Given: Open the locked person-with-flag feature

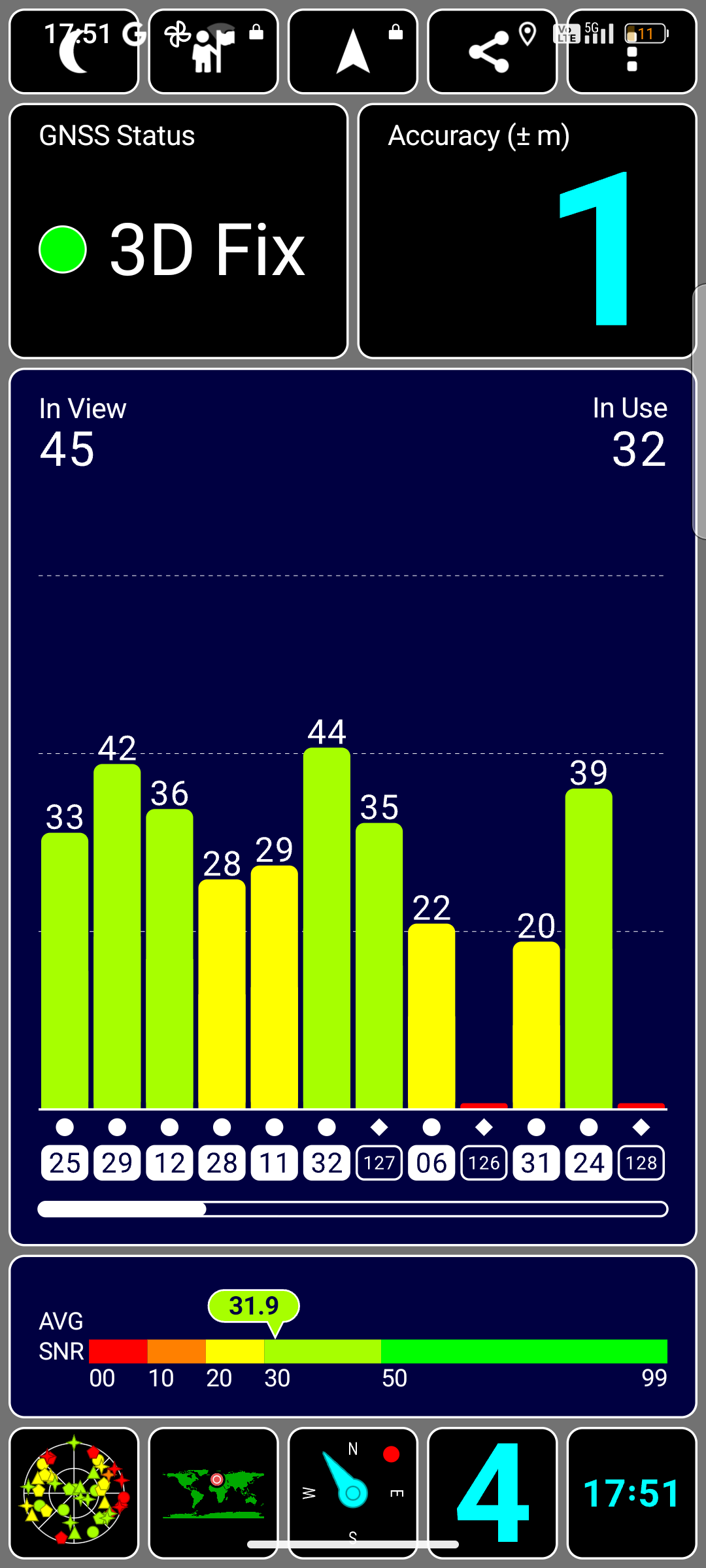Looking at the screenshot, I should pos(213,52).
